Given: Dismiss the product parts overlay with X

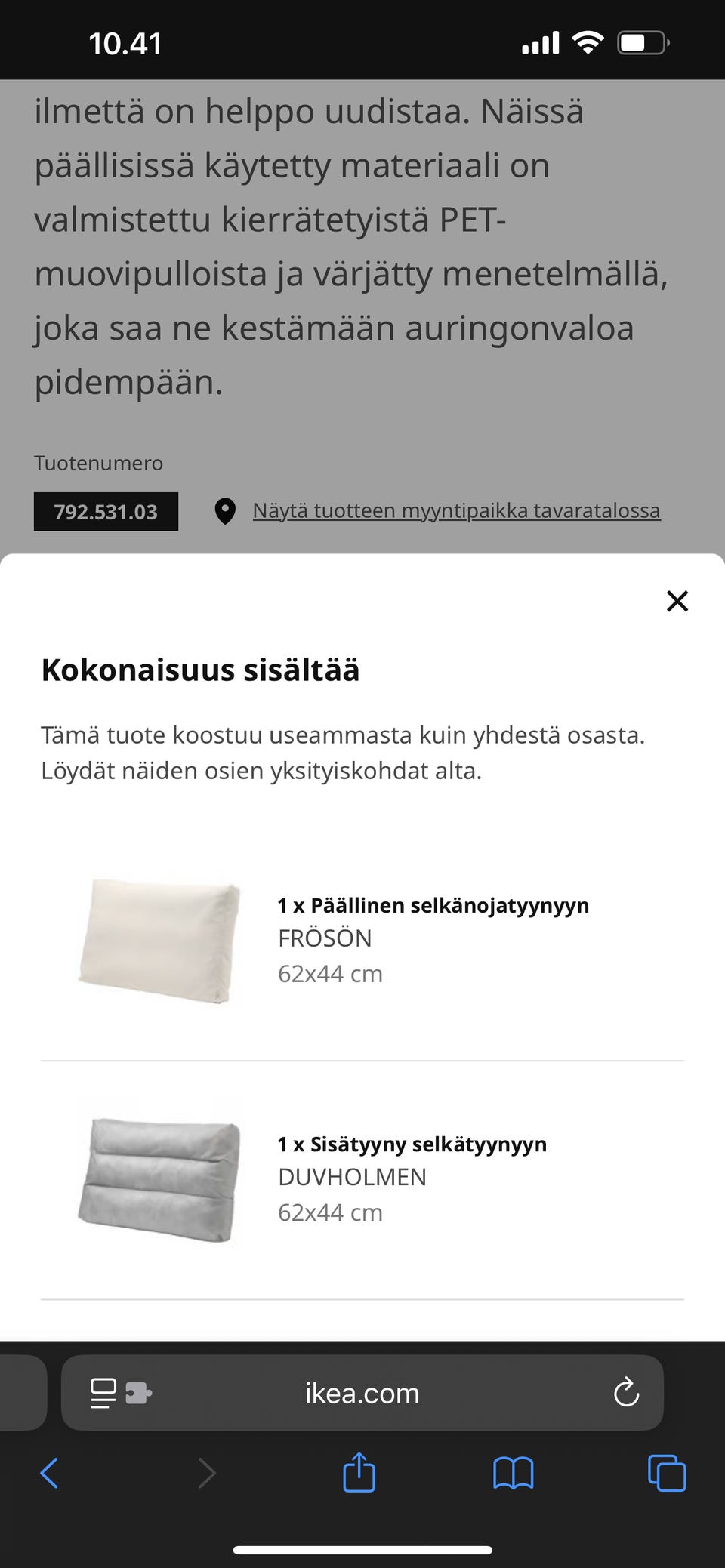Looking at the screenshot, I should pos(677,602).
